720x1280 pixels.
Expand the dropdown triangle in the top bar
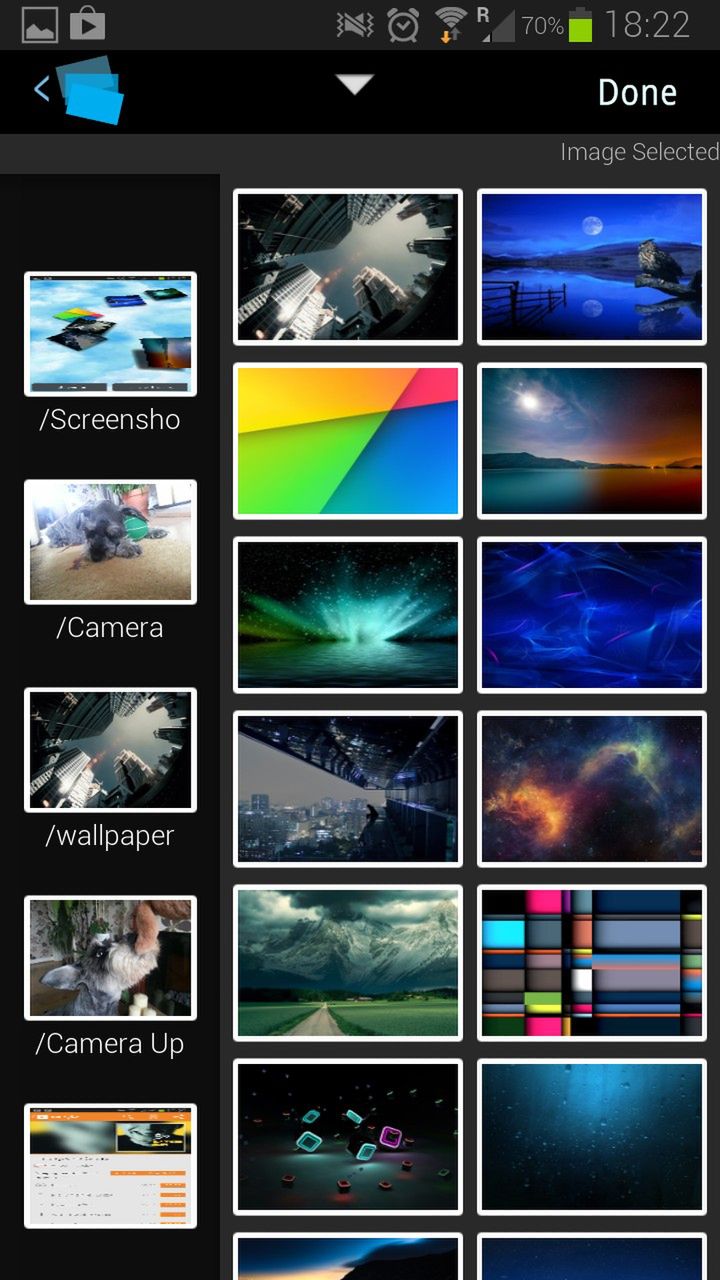click(354, 85)
